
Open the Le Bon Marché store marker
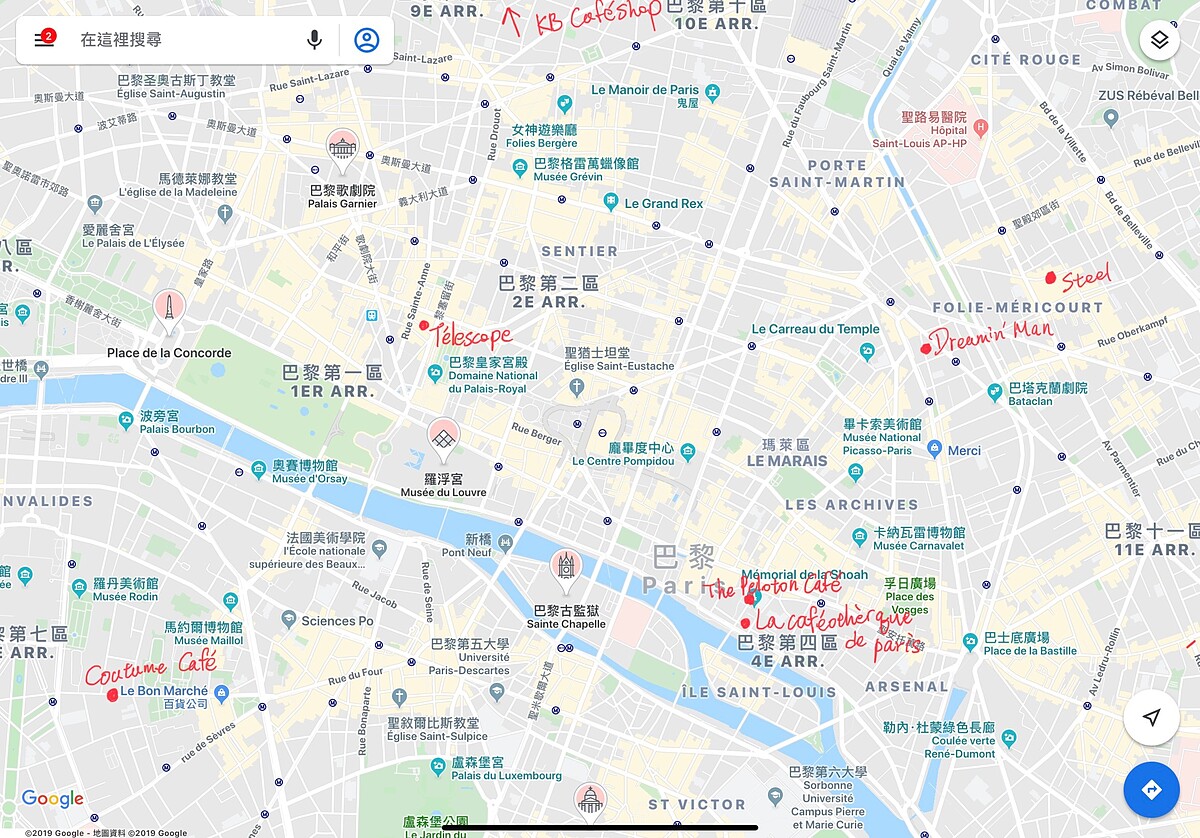click(222, 694)
